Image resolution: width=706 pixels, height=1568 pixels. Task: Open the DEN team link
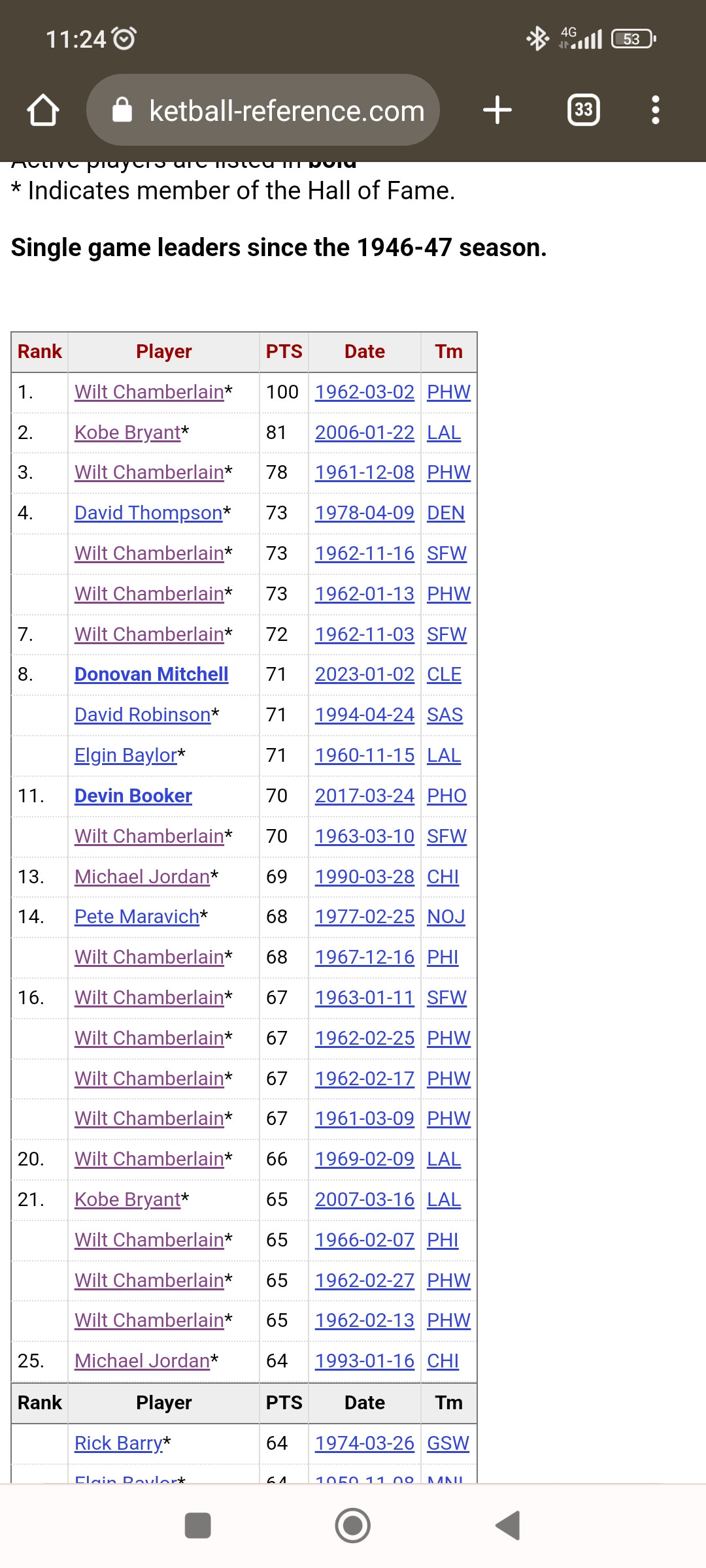(445, 513)
